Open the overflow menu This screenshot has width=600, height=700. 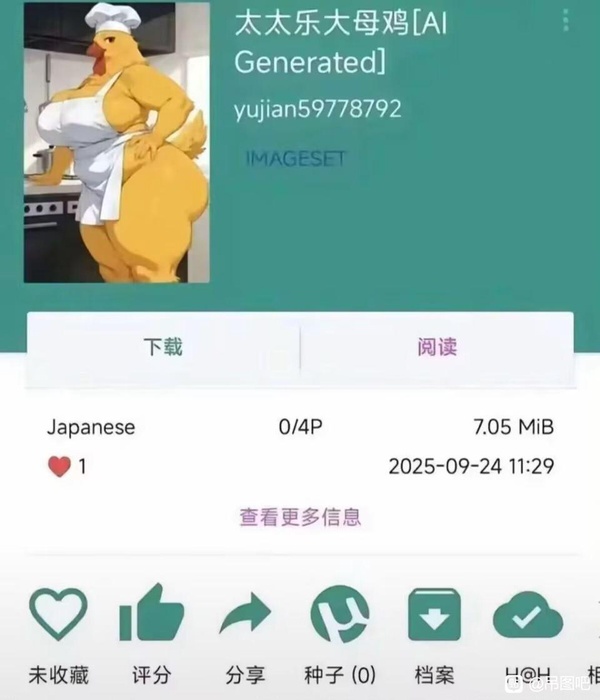point(566,19)
